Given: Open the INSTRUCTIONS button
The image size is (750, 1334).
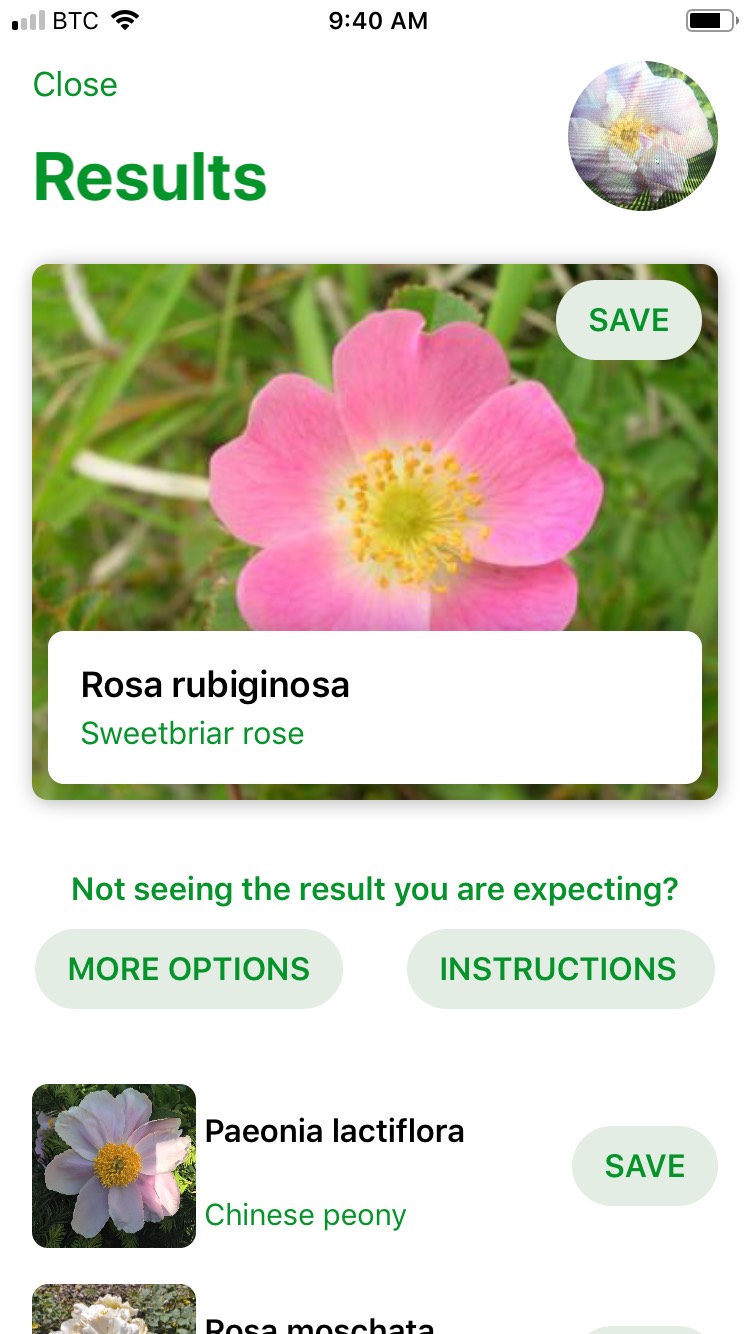Looking at the screenshot, I should pyautogui.click(x=560, y=969).
